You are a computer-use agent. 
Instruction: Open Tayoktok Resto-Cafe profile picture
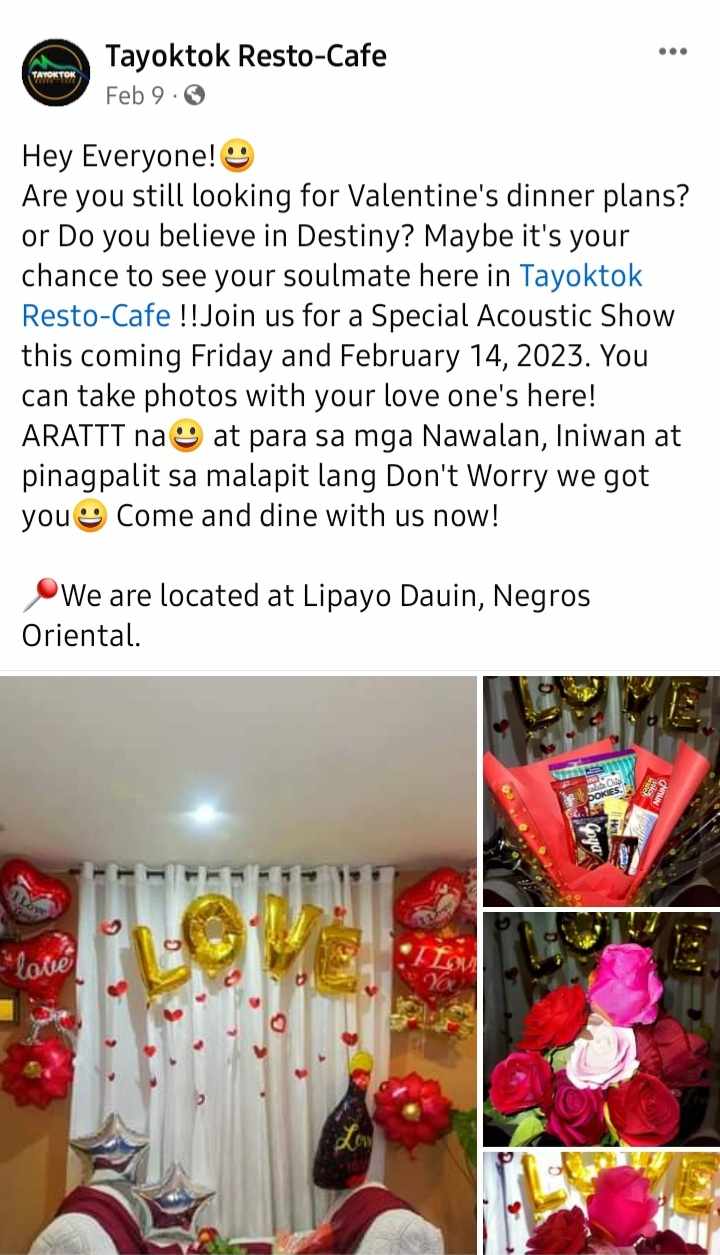pyautogui.click(x=56, y=73)
